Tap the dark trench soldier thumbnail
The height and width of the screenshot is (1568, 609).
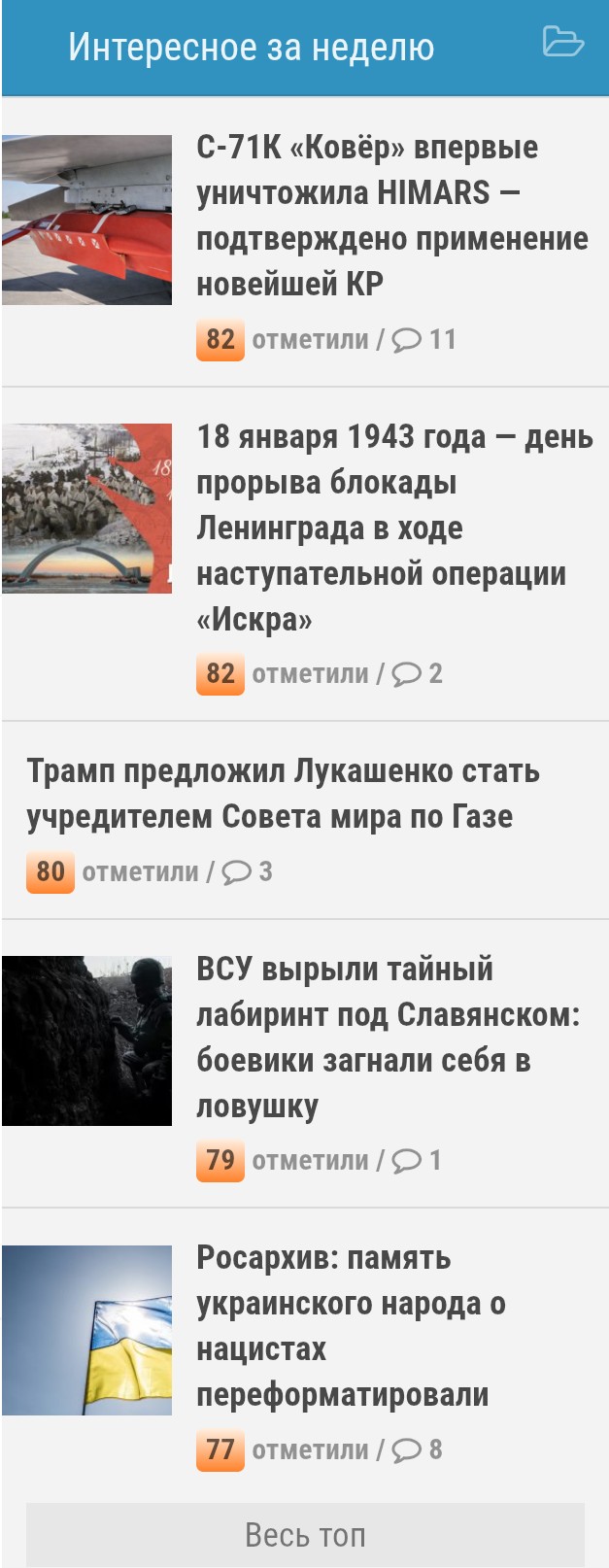(87, 1040)
